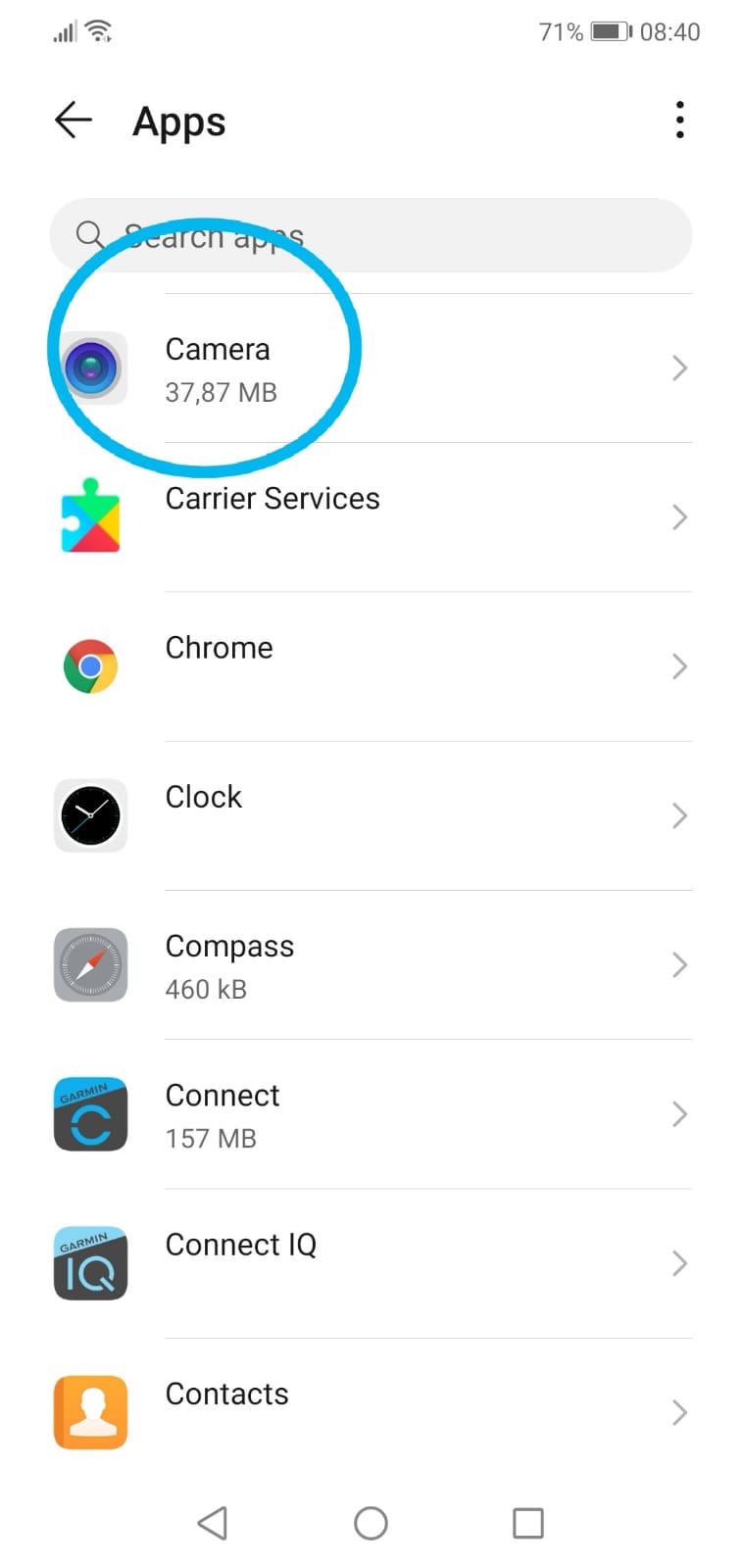Tap the Contacts app icon
742x1568 pixels.
[90, 1411]
